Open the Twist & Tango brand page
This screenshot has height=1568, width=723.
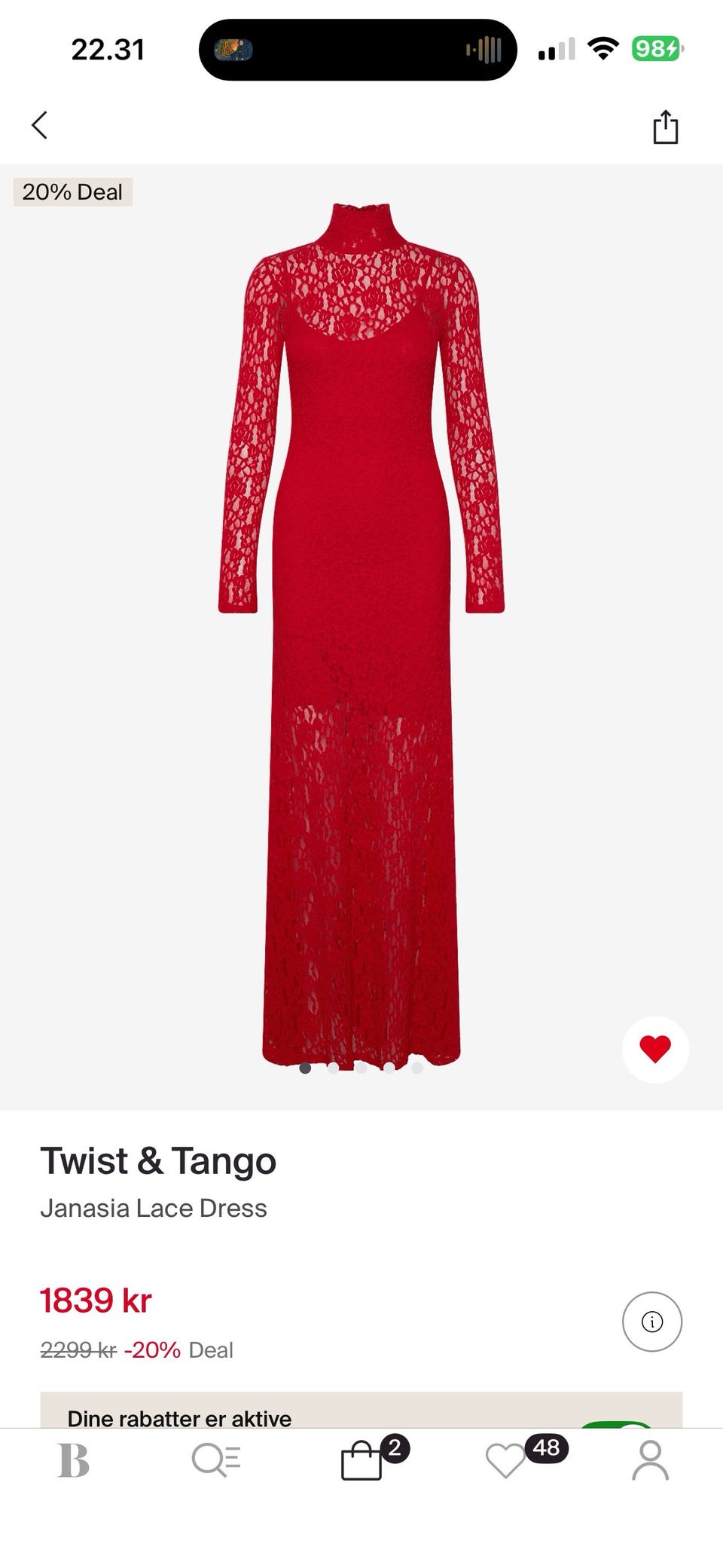point(158,1160)
